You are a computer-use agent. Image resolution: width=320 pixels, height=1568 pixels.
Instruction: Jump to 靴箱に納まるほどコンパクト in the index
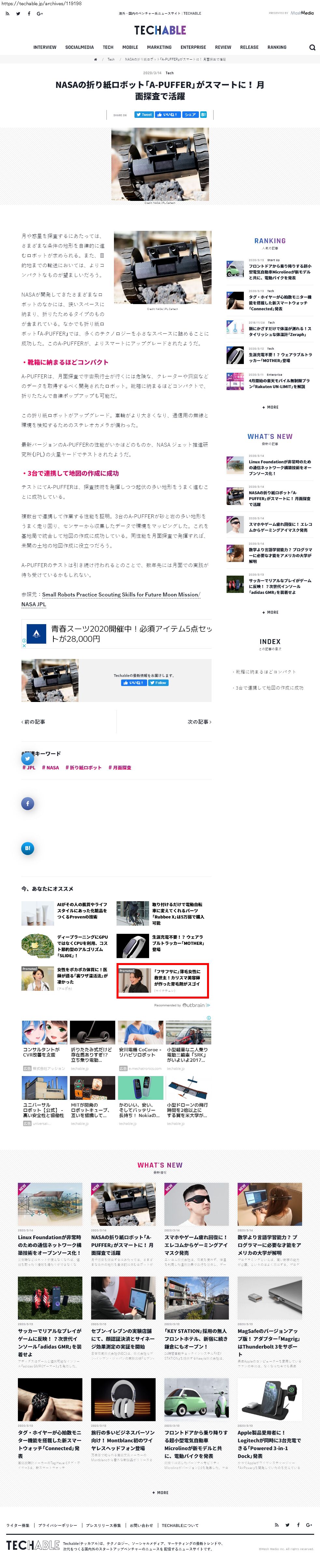(x=265, y=671)
